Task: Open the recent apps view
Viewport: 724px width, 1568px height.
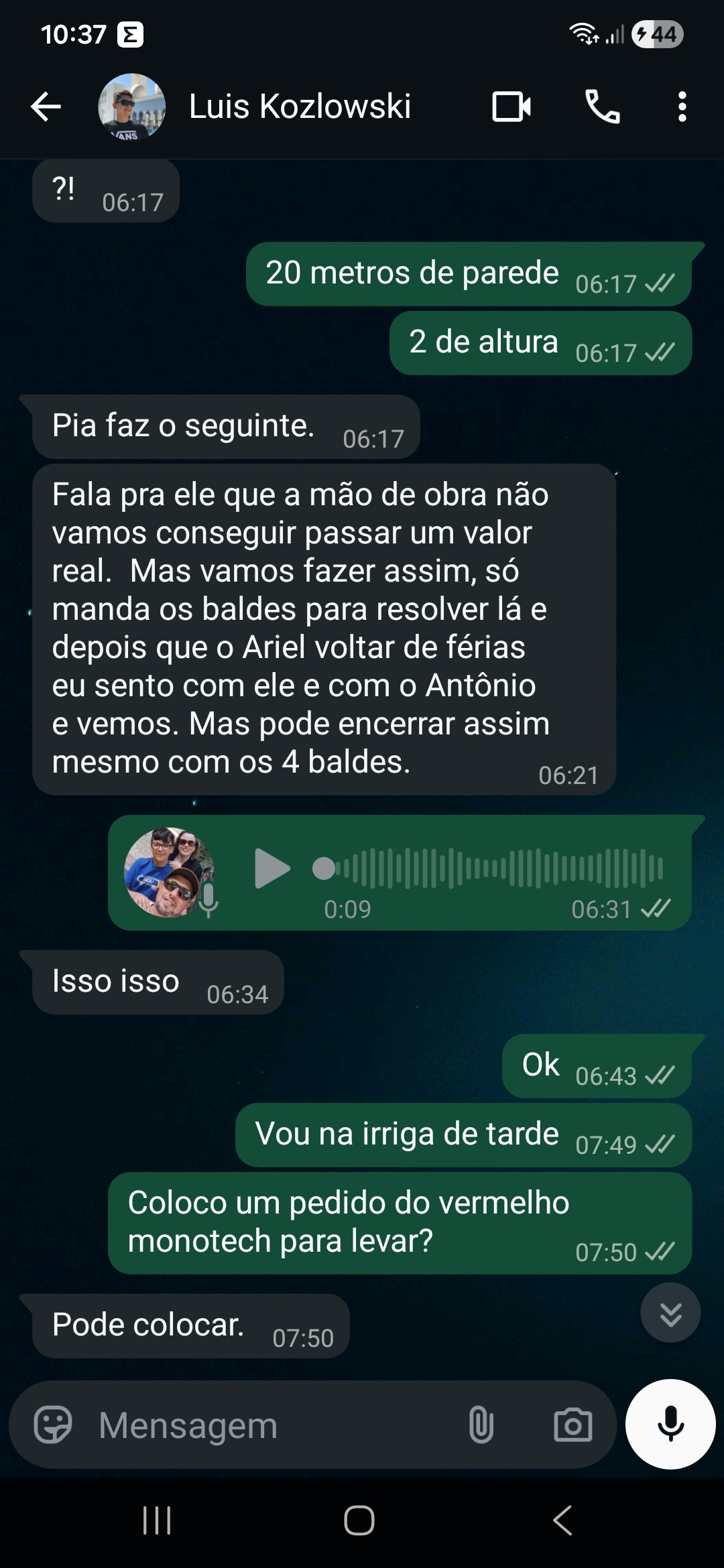Action: click(x=158, y=1520)
